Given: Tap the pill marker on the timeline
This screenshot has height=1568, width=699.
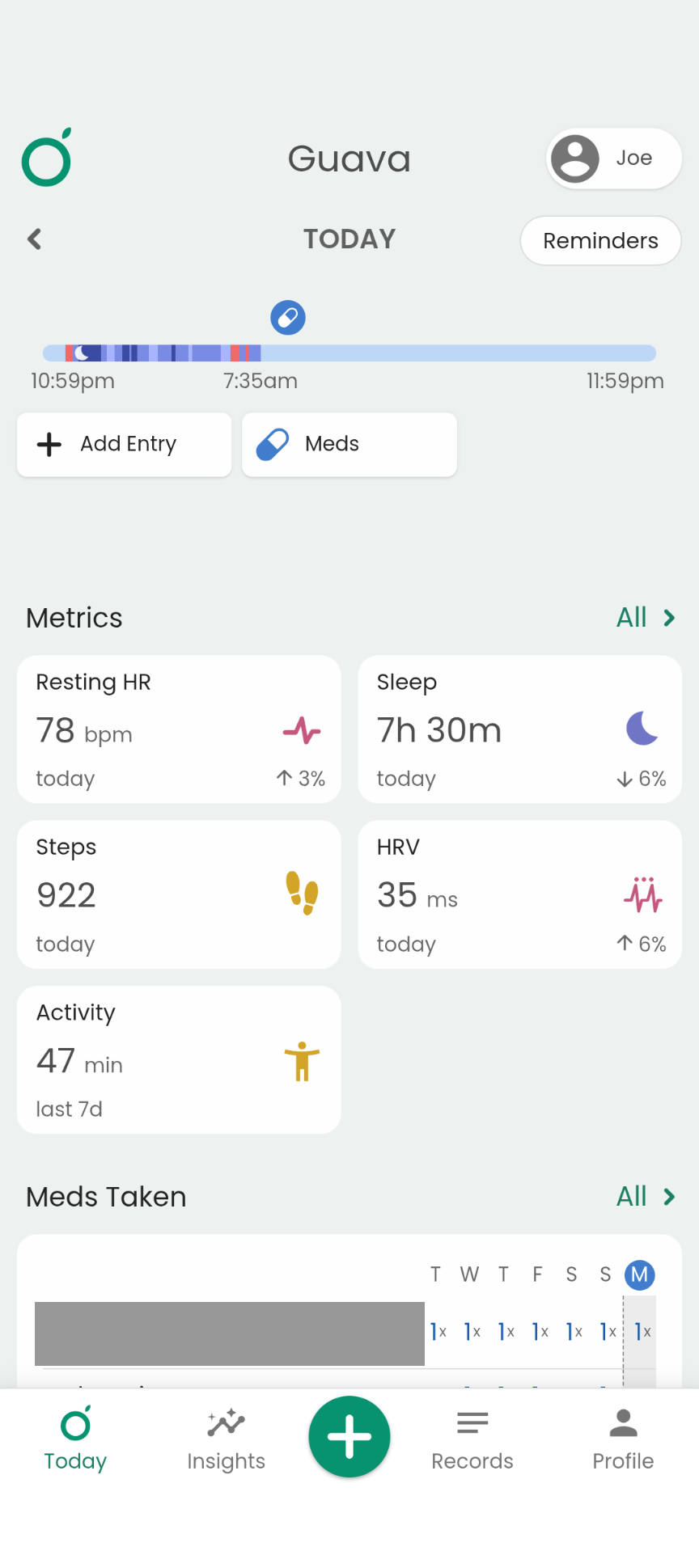Looking at the screenshot, I should pyautogui.click(x=288, y=318).
